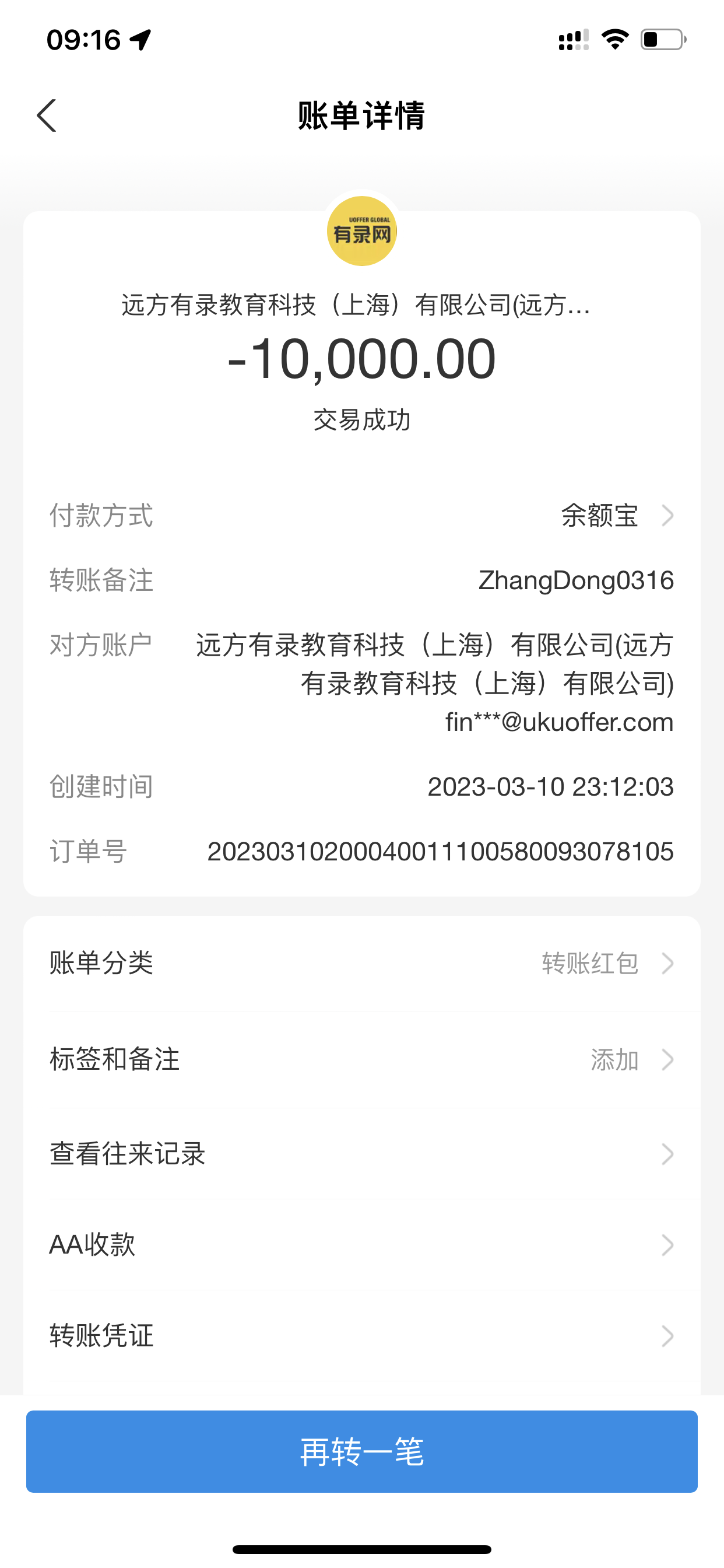
Task: Tap the 再转一笔 button
Action: tap(361, 1451)
